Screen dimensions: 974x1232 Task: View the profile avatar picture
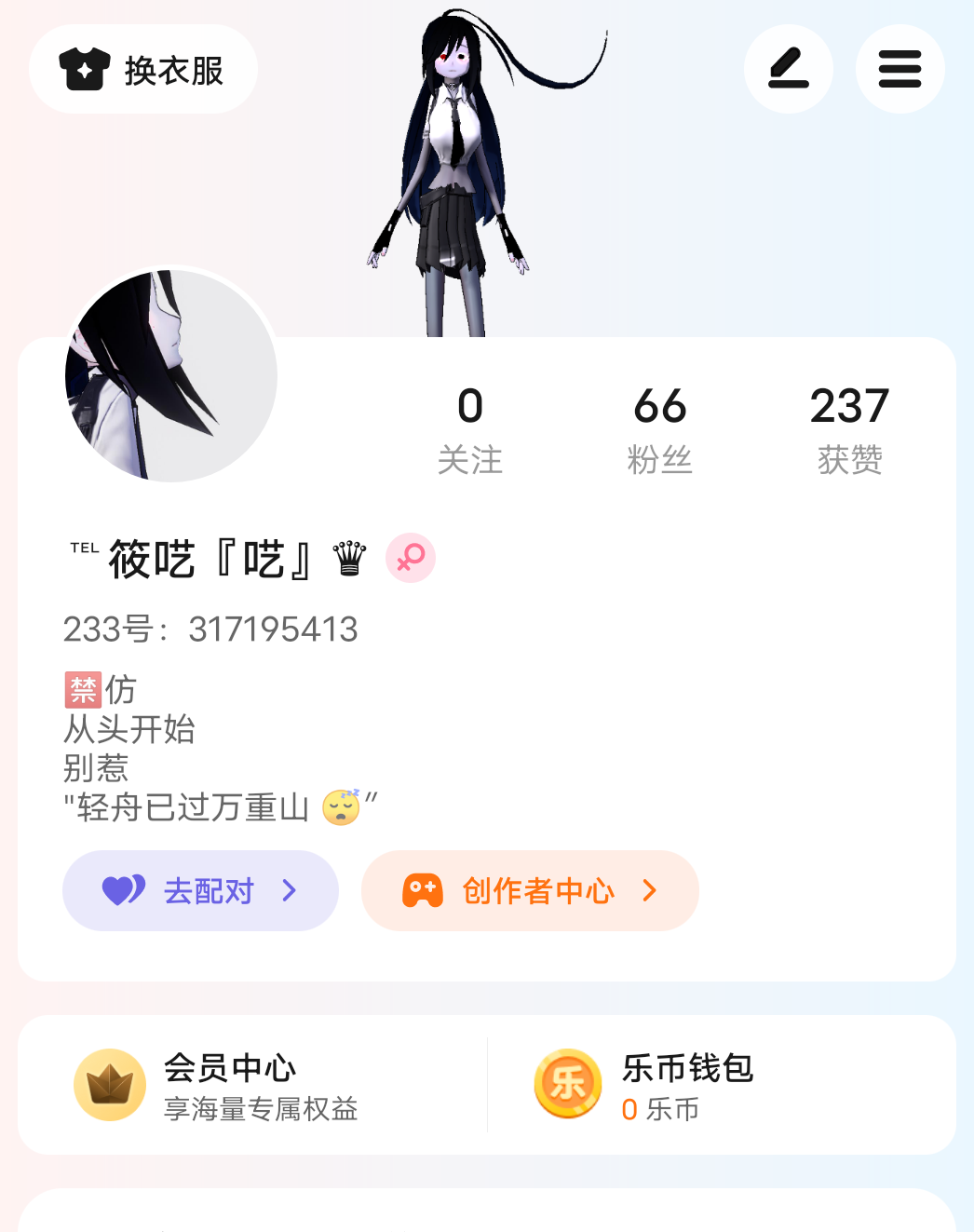[171, 376]
